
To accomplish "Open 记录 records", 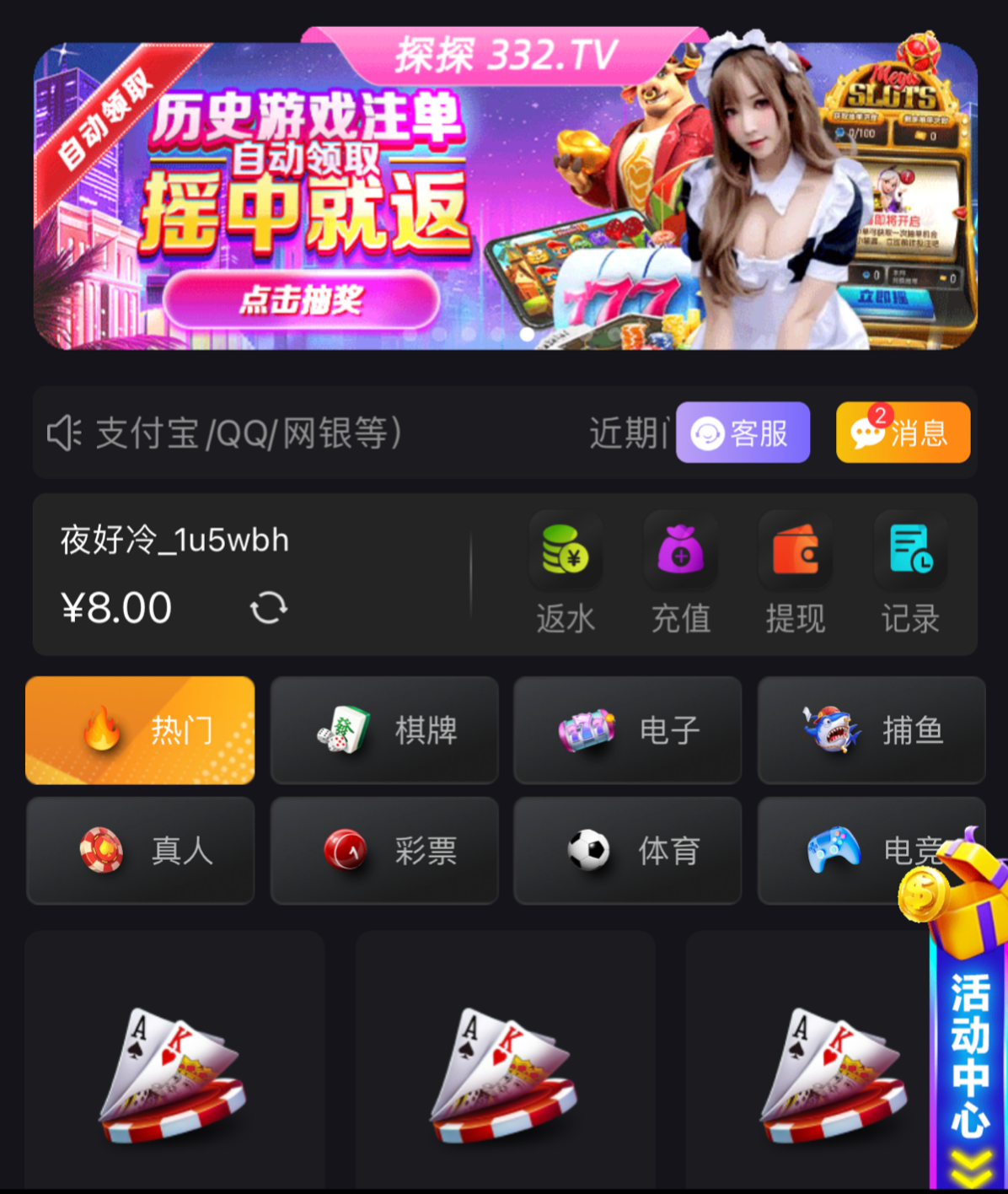I will click(910, 575).
